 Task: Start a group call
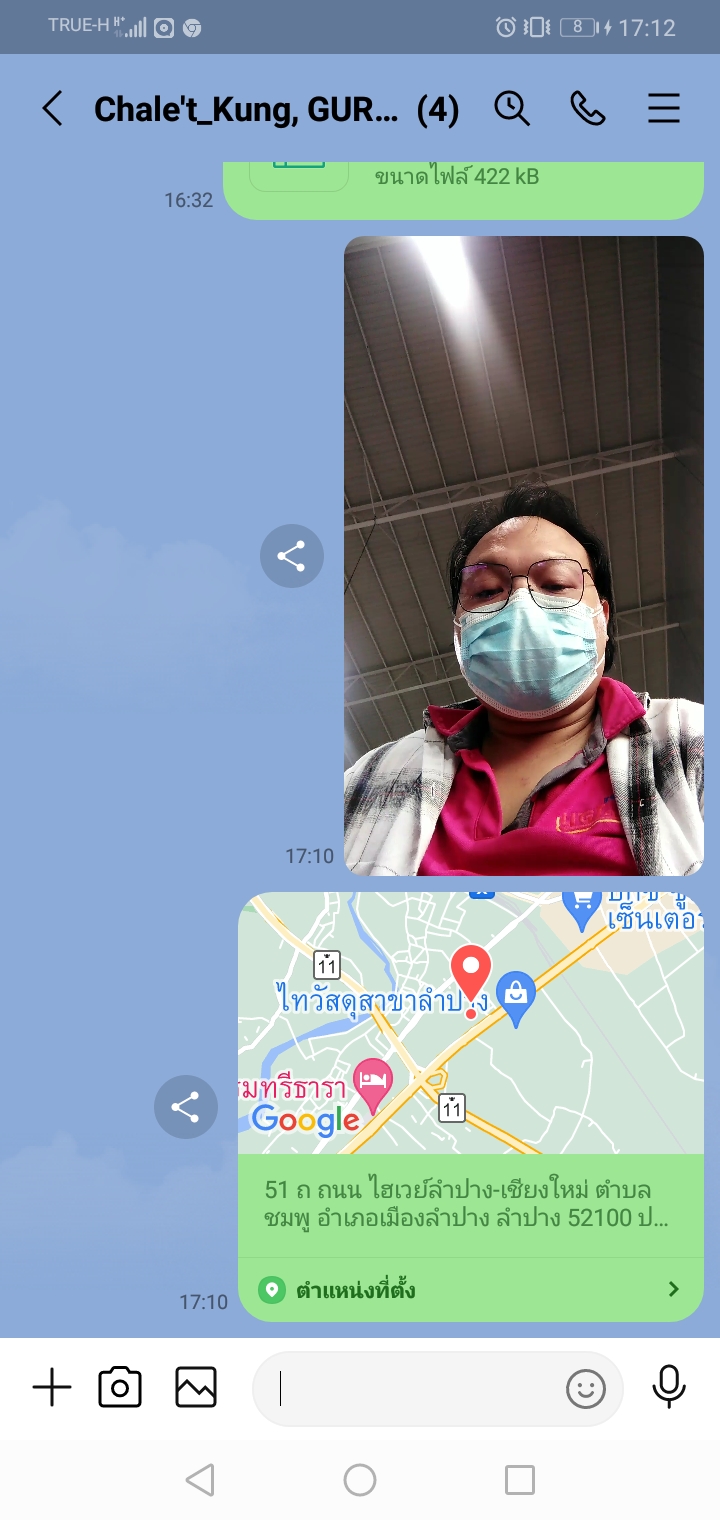[x=588, y=108]
